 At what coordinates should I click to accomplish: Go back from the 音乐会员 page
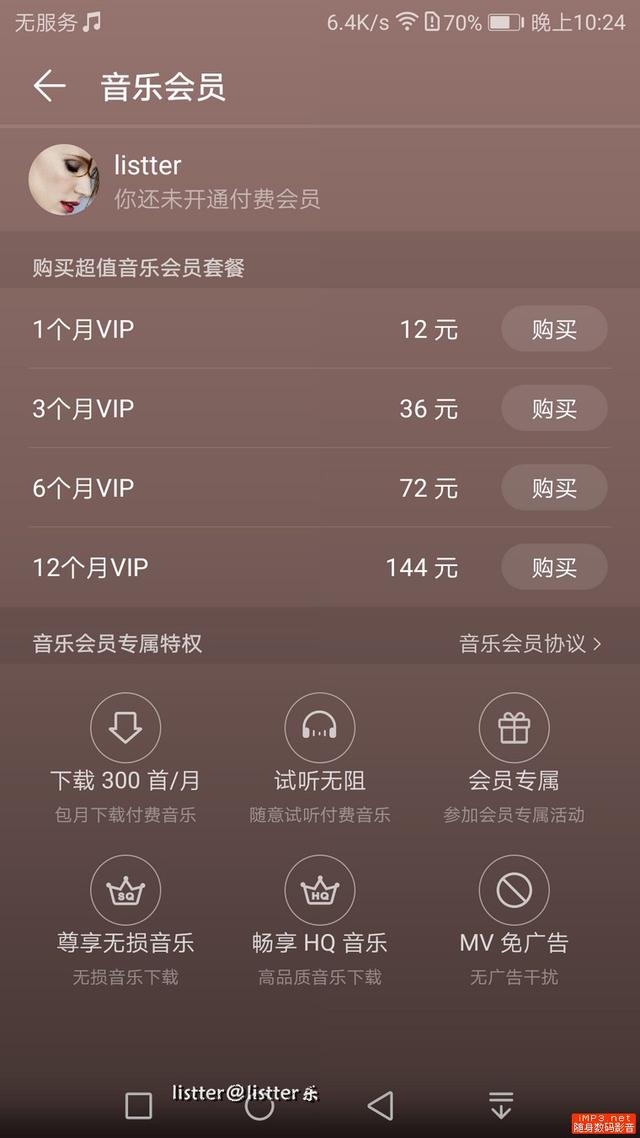[49, 86]
